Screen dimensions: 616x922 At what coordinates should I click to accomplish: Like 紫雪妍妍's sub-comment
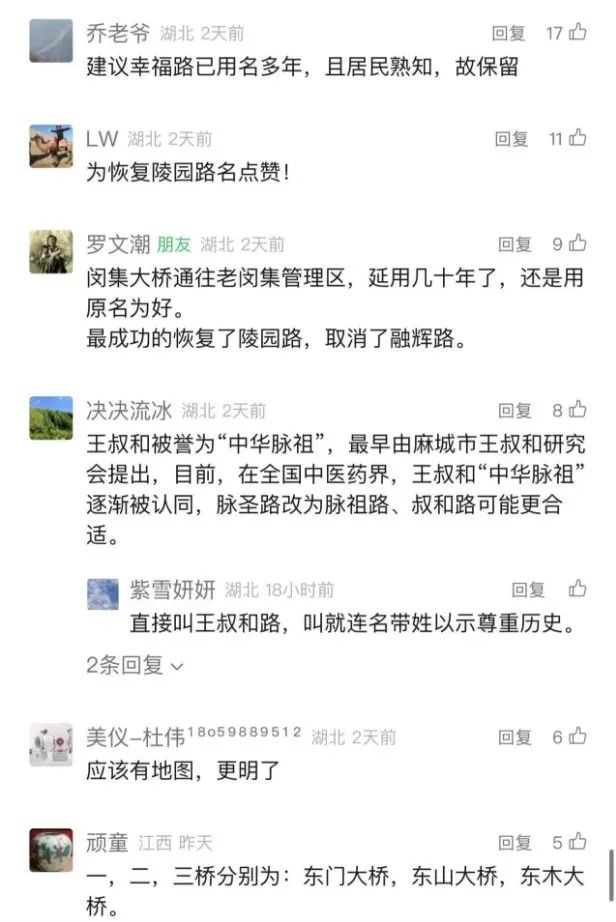coord(578,589)
